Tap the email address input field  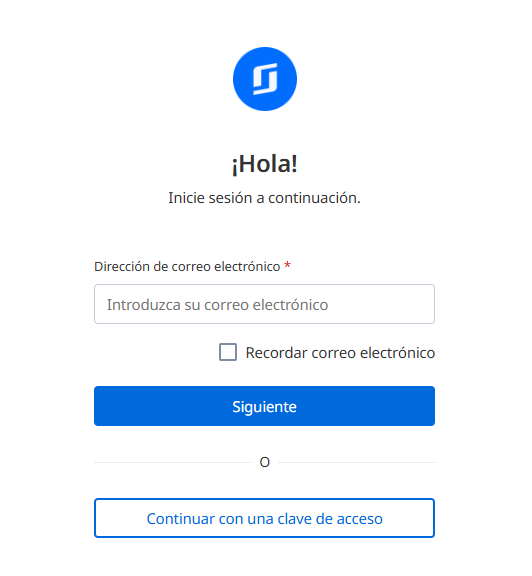point(264,304)
